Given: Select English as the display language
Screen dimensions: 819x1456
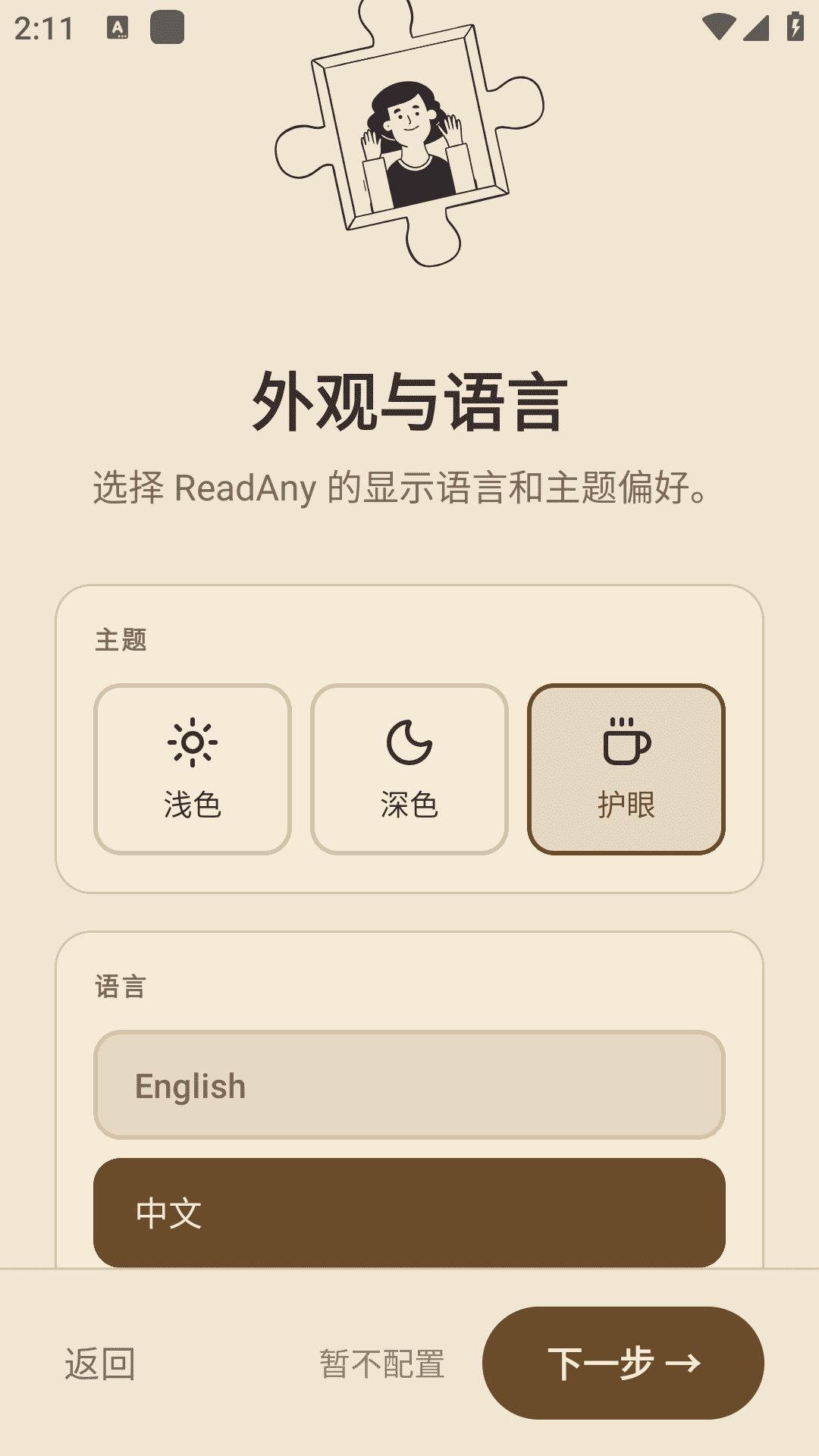Looking at the screenshot, I should point(409,1085).
